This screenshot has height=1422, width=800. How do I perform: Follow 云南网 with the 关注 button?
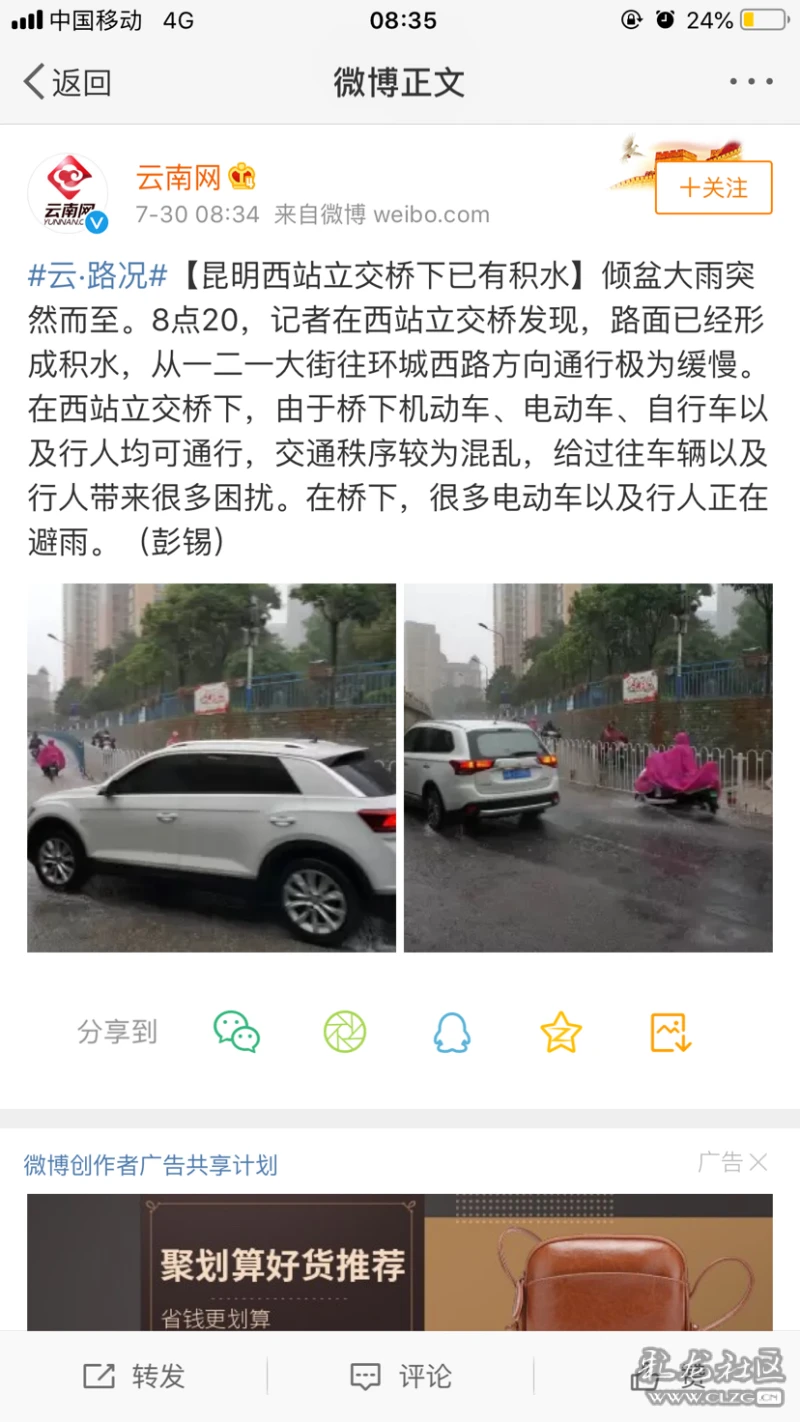[x=713, y=188]
